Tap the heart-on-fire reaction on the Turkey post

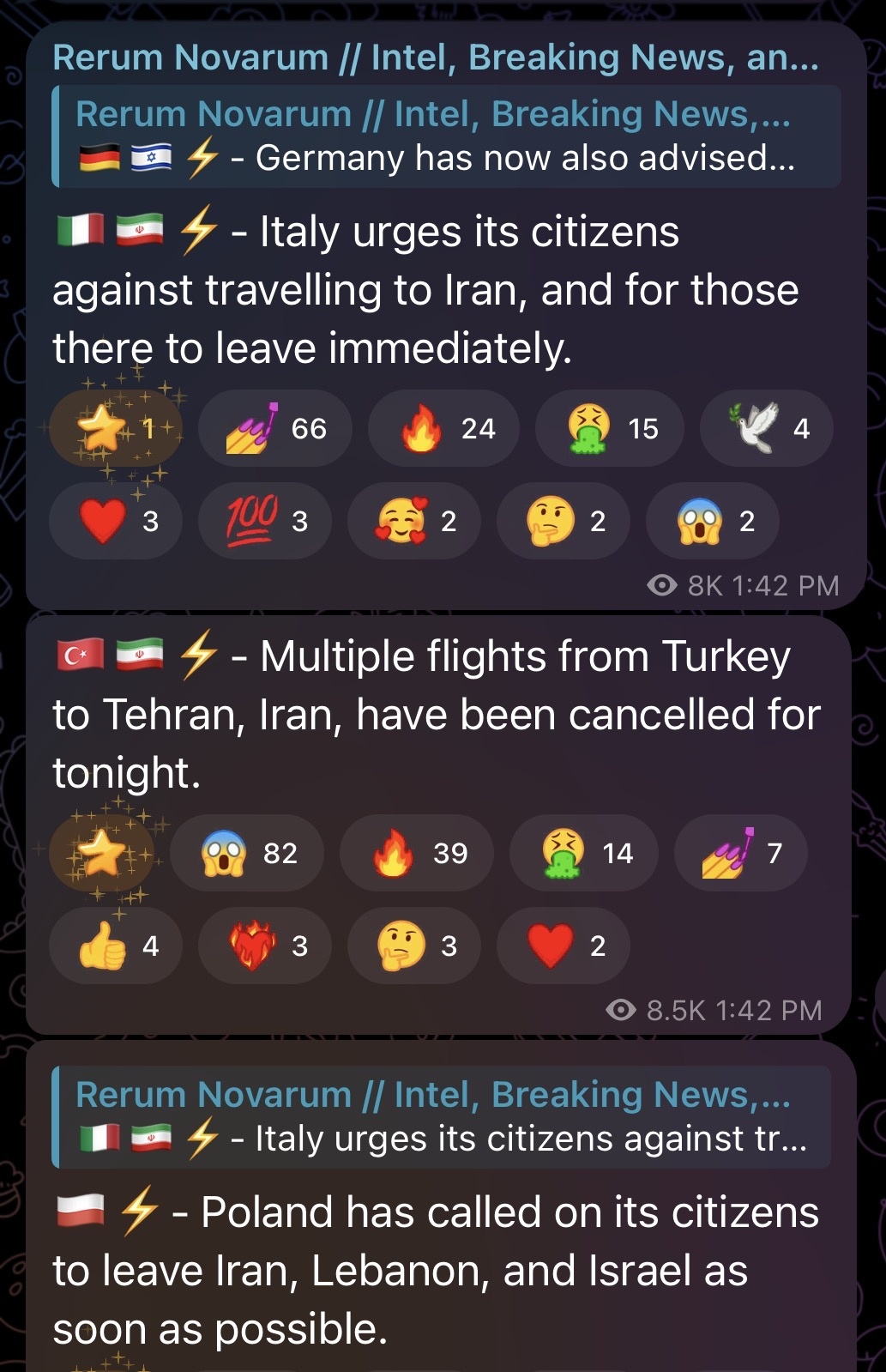[x=264, y=946]
